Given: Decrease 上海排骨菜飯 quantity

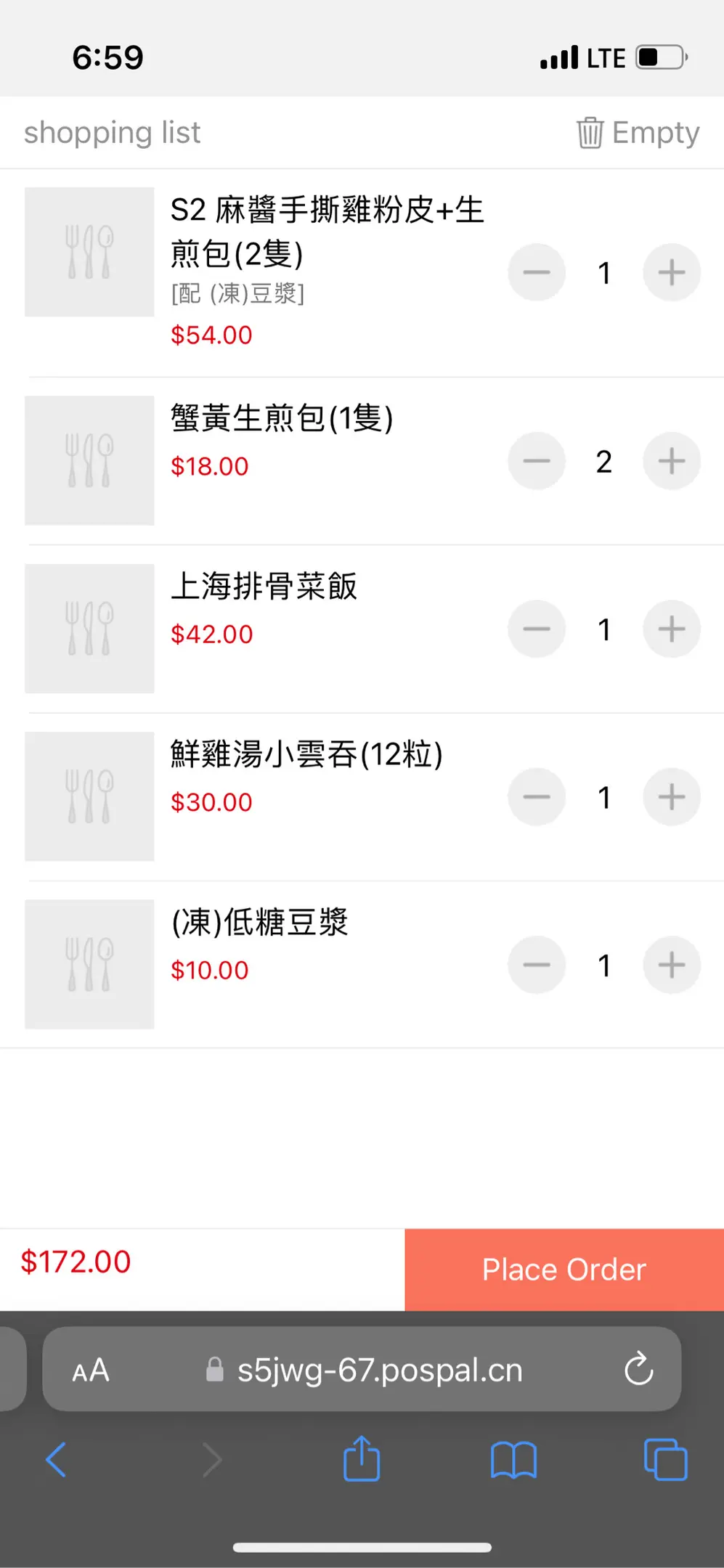Looking at the screenshot, I should (x=537, y=629).
